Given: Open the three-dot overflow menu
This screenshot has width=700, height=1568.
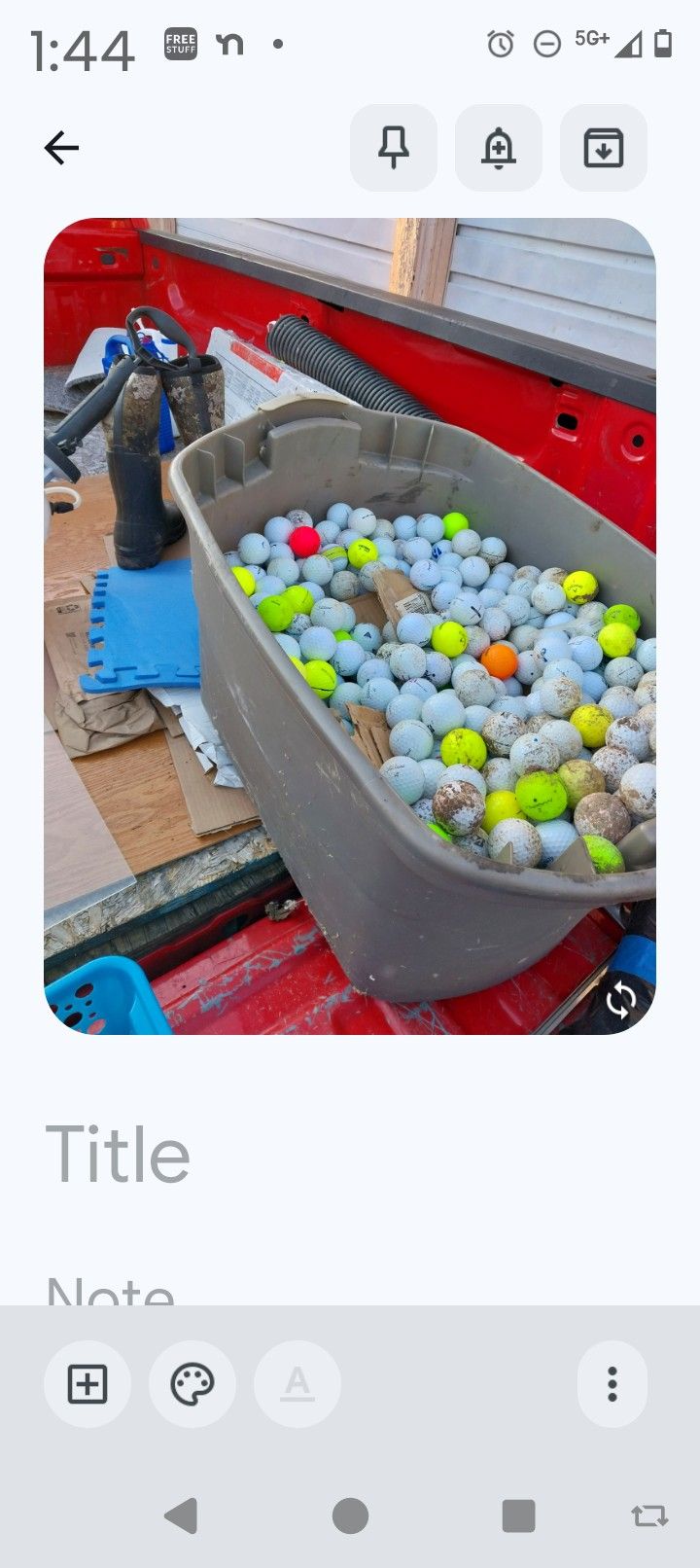Looking at the screenshot, I should coord(612,1383).
